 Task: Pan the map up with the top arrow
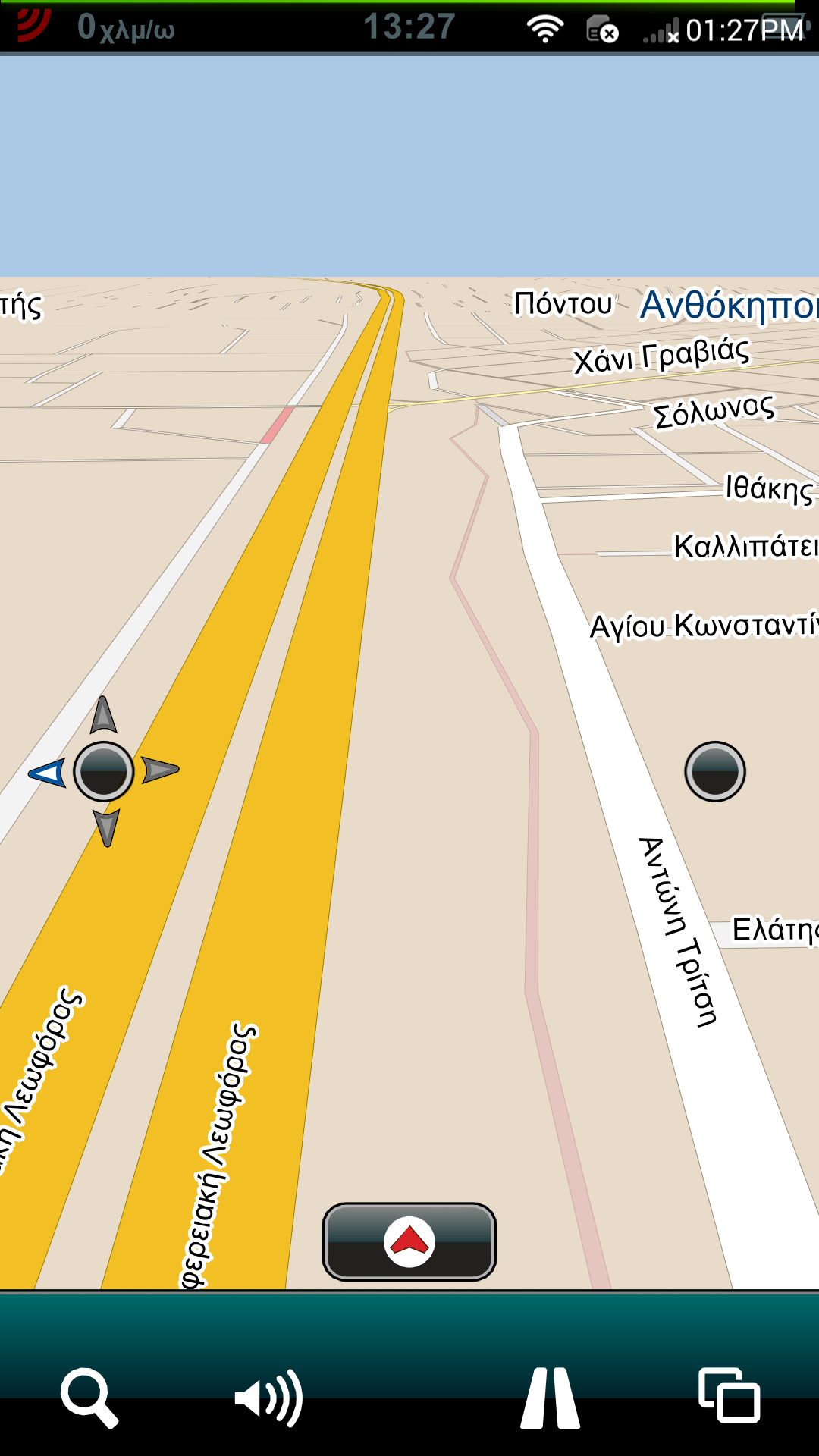tap(103, 716)
